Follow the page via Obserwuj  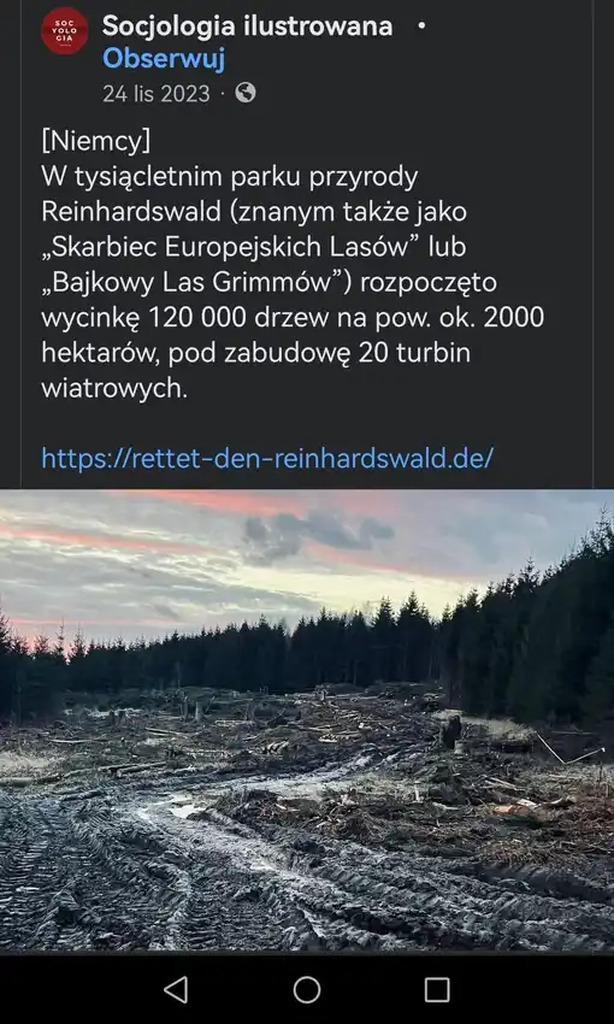(163, 59)
